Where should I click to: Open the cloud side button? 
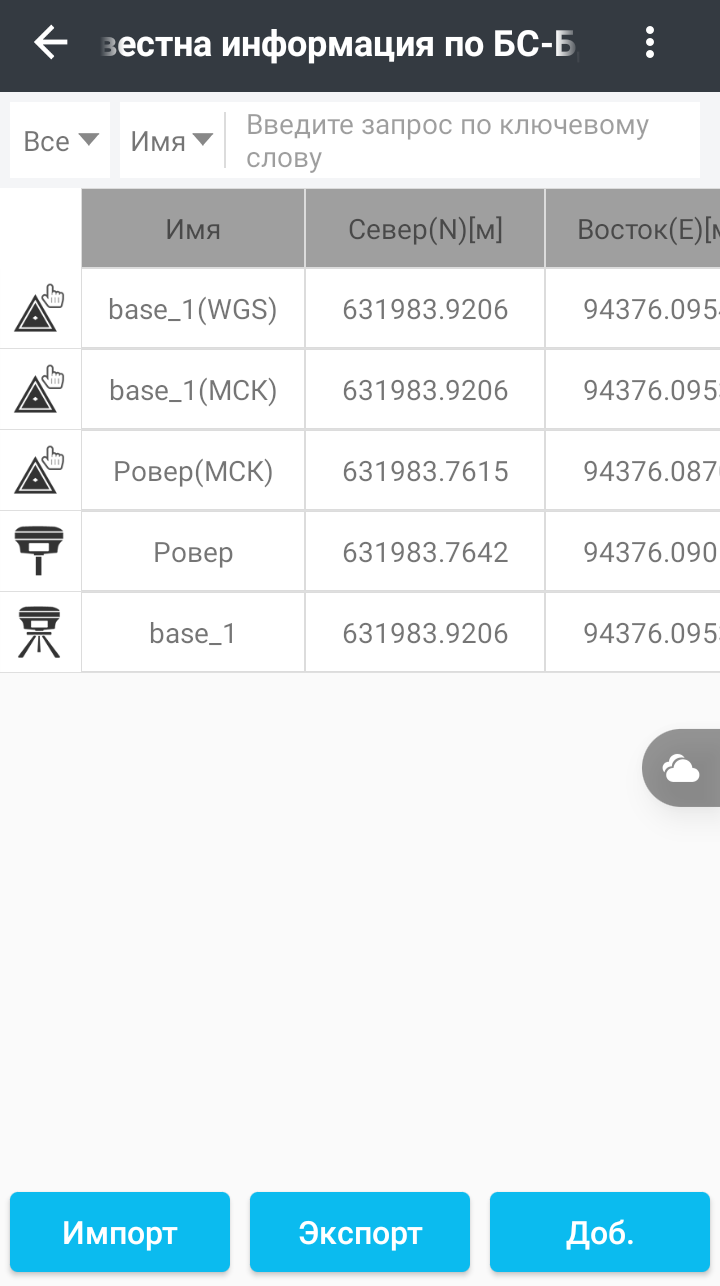pos(682,768)
